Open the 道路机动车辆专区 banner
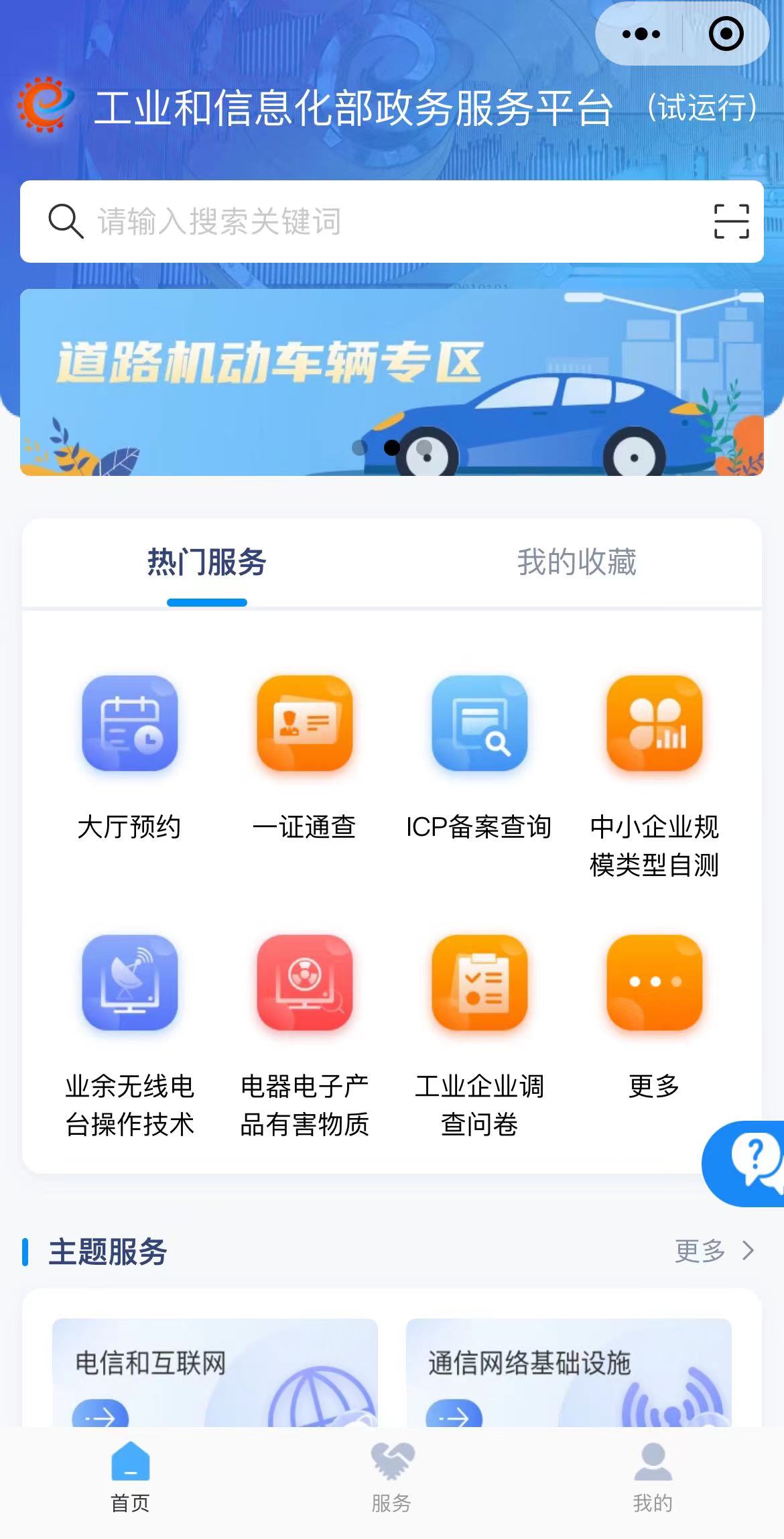Viewport: 784px width, 1539px height. [x=391, y=382]
